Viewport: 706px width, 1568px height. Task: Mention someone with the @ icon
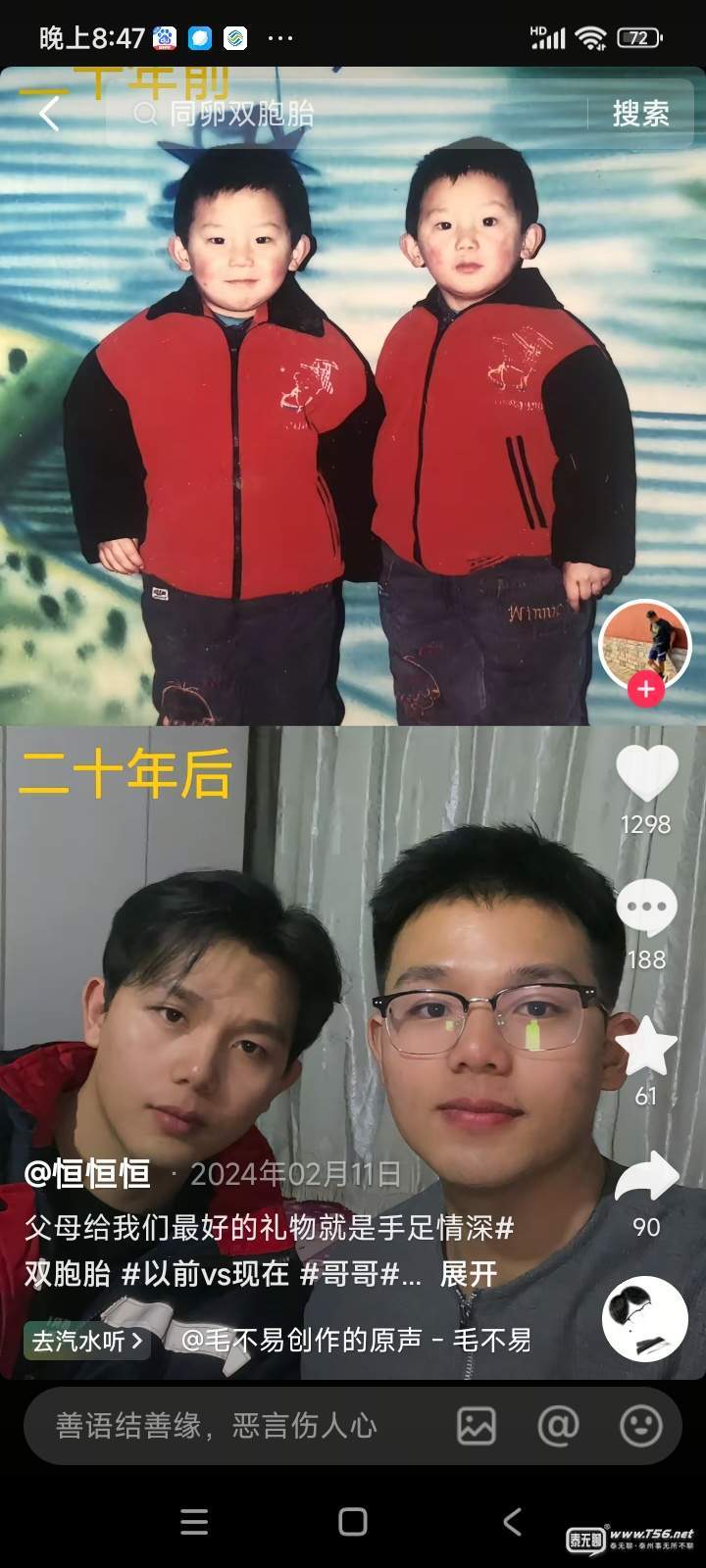558,1426
